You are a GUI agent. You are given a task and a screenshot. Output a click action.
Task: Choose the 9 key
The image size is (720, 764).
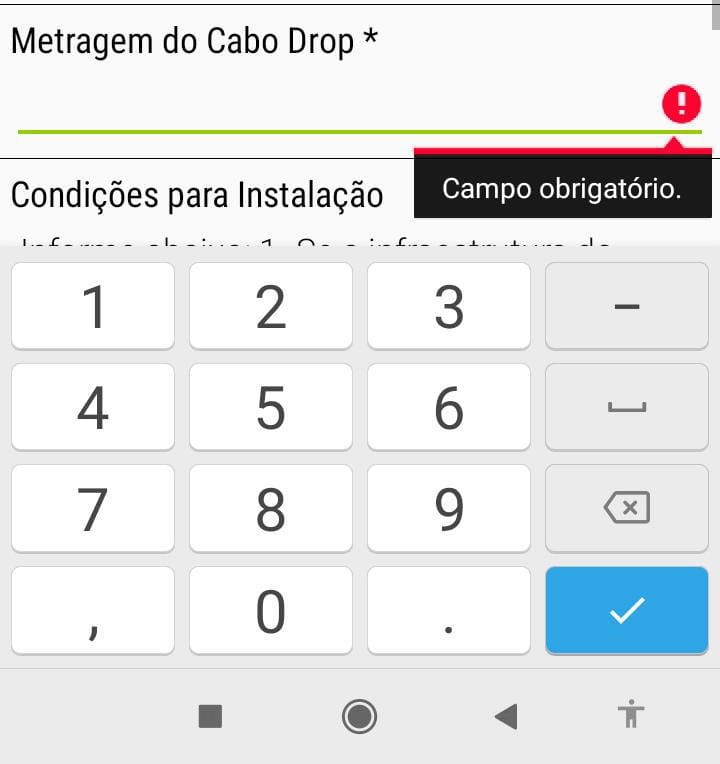coord(449,508)
